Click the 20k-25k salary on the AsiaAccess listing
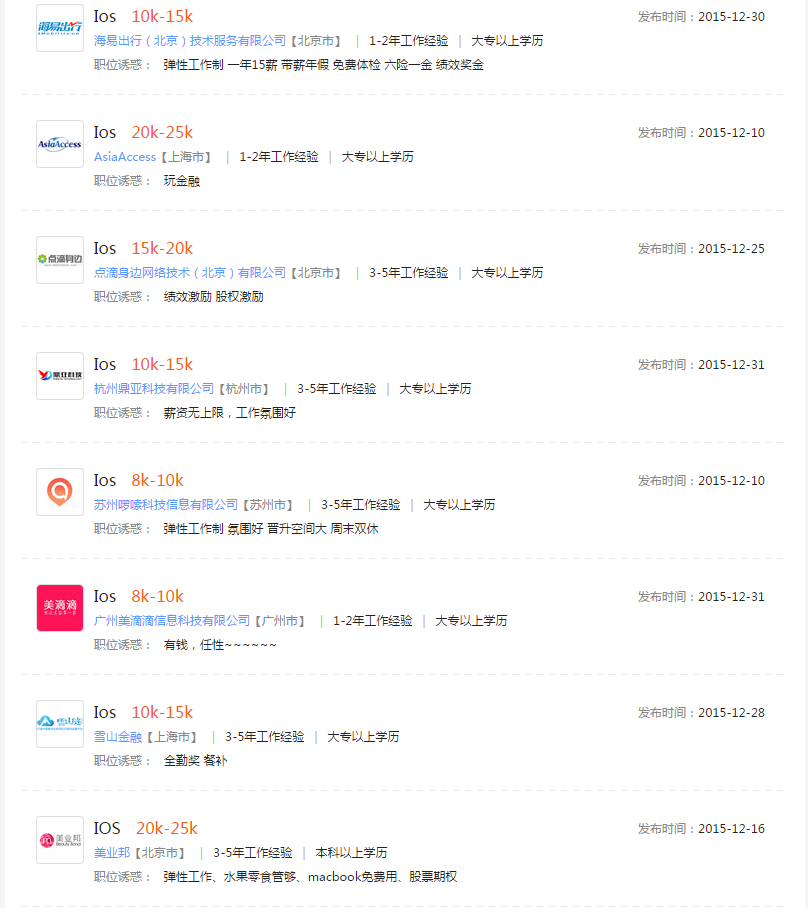Screen dimensions: 808x908 161,132
